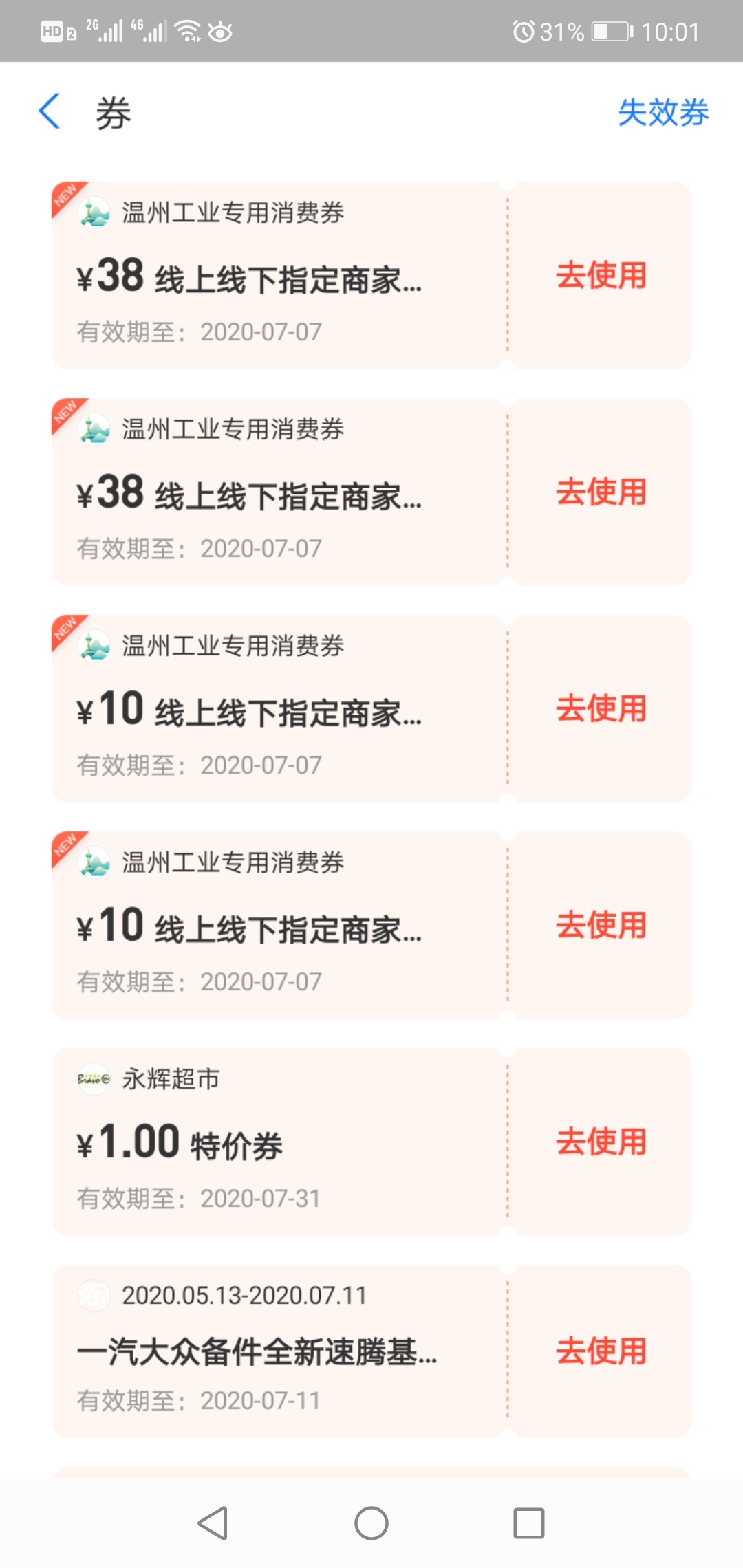Tap the system home button
This screenshot has height=1568, width=743.
tap(371, 1523)
